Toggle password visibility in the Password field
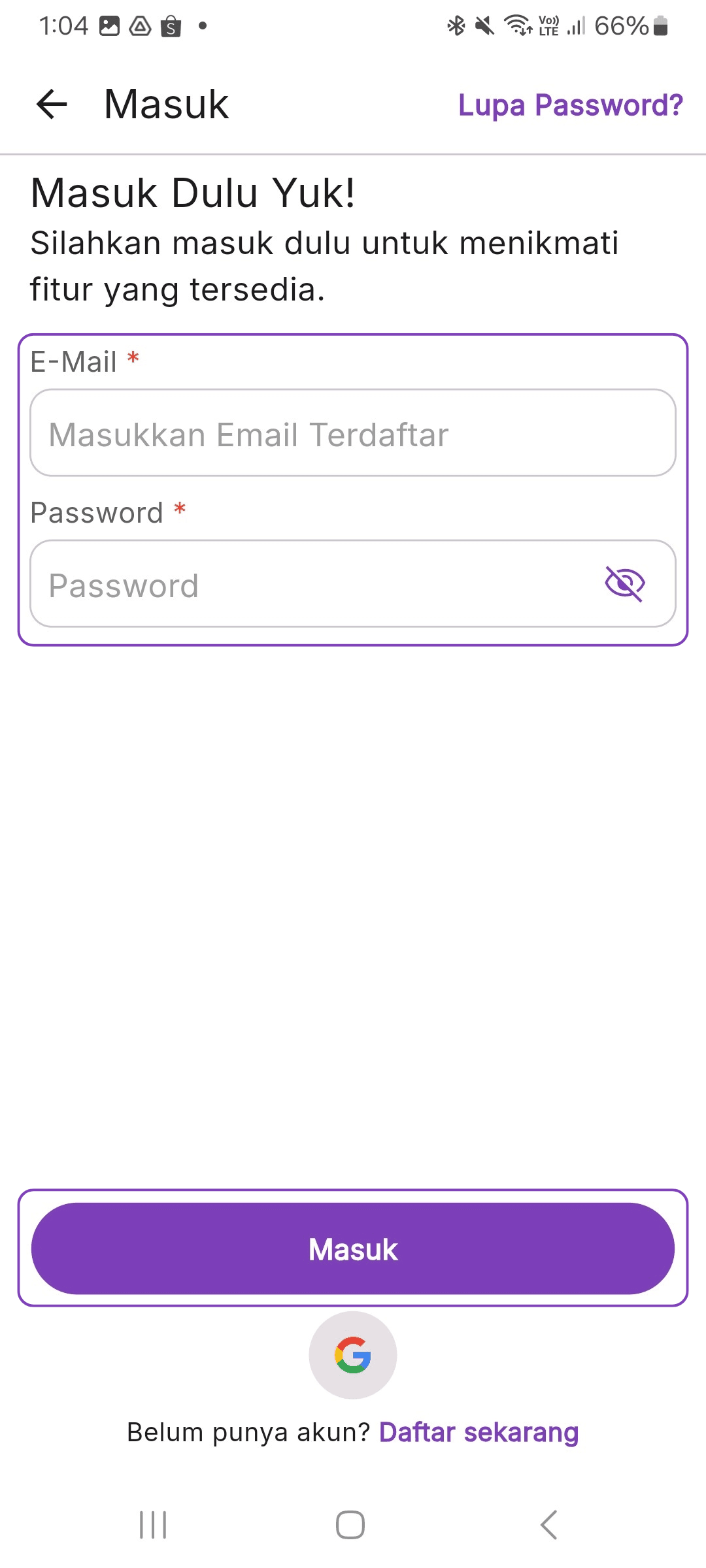The height and width of the screenshot is (1568, 706). (626, 583)
